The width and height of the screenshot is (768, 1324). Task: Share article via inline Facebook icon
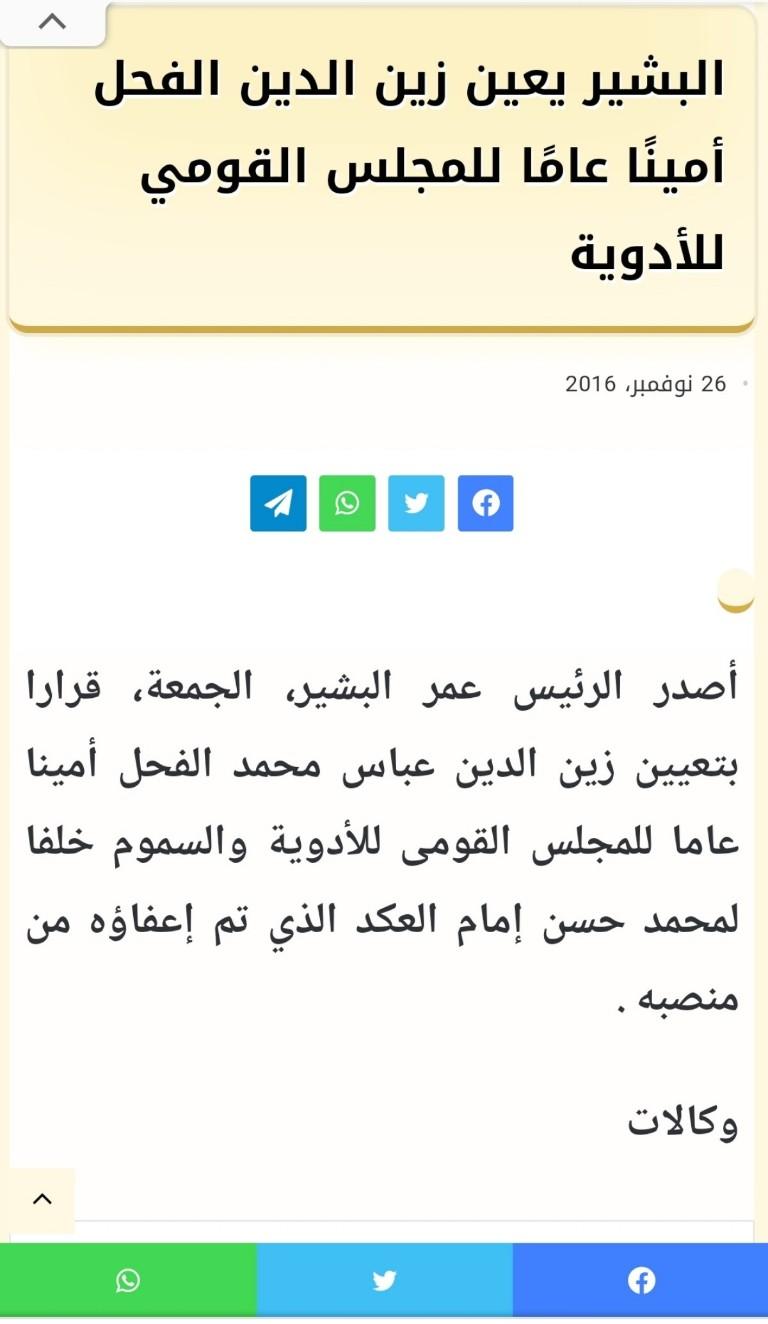click(486, 503)
